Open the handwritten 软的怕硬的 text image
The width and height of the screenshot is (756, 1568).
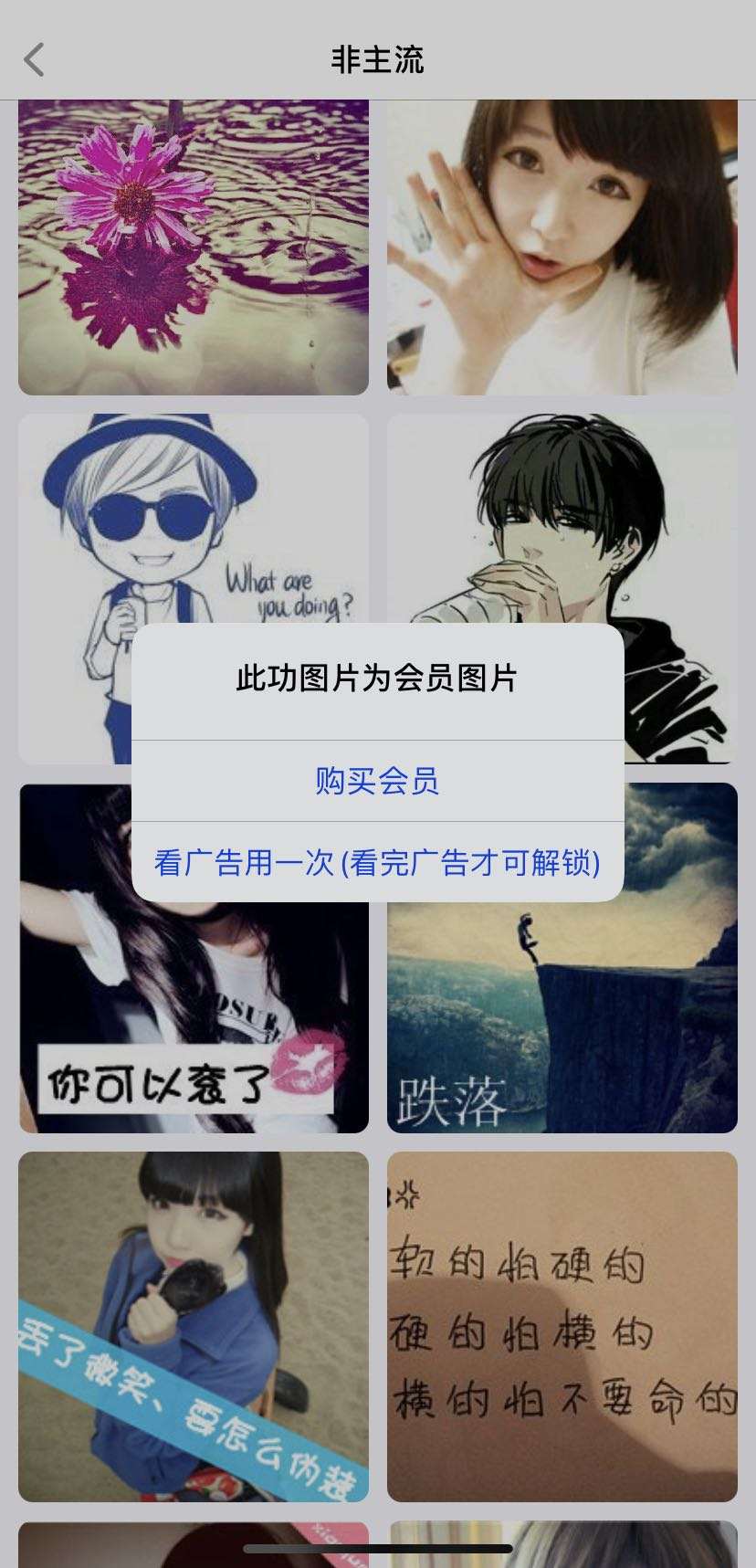tap(562, 1326)
